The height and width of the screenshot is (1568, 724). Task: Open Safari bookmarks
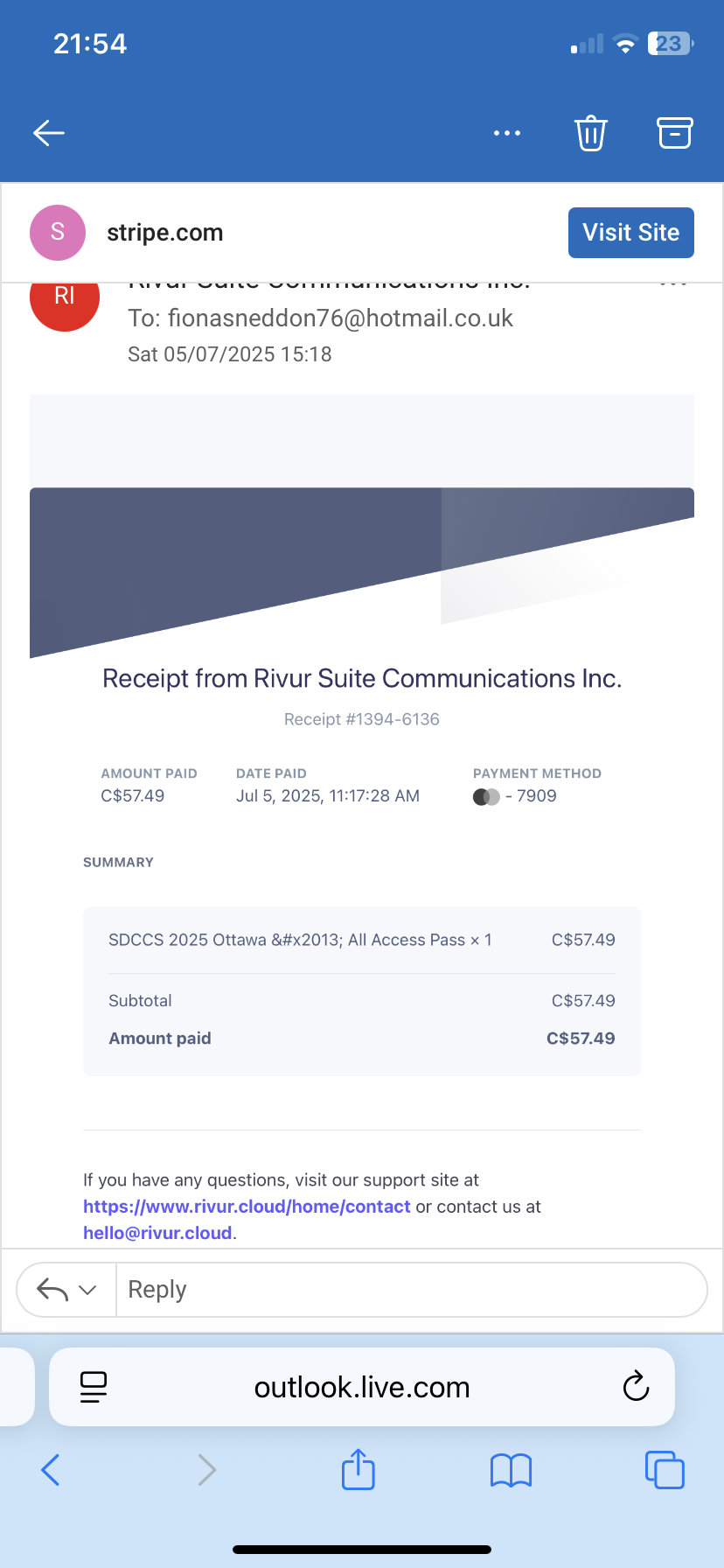(511, 1470)
